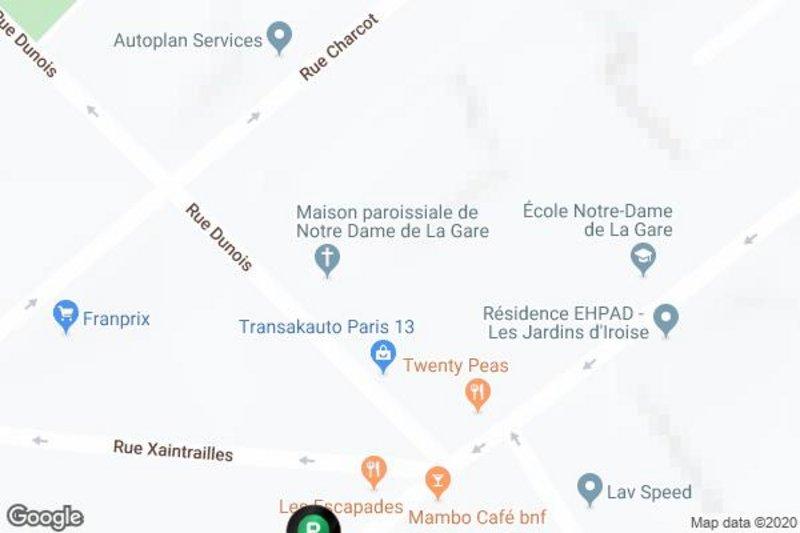Tap the Résidence EHPAD Les Jardins d'Iroise pin
The width and height of the screenshot is (800, 533).
click(x=666, y=320)
